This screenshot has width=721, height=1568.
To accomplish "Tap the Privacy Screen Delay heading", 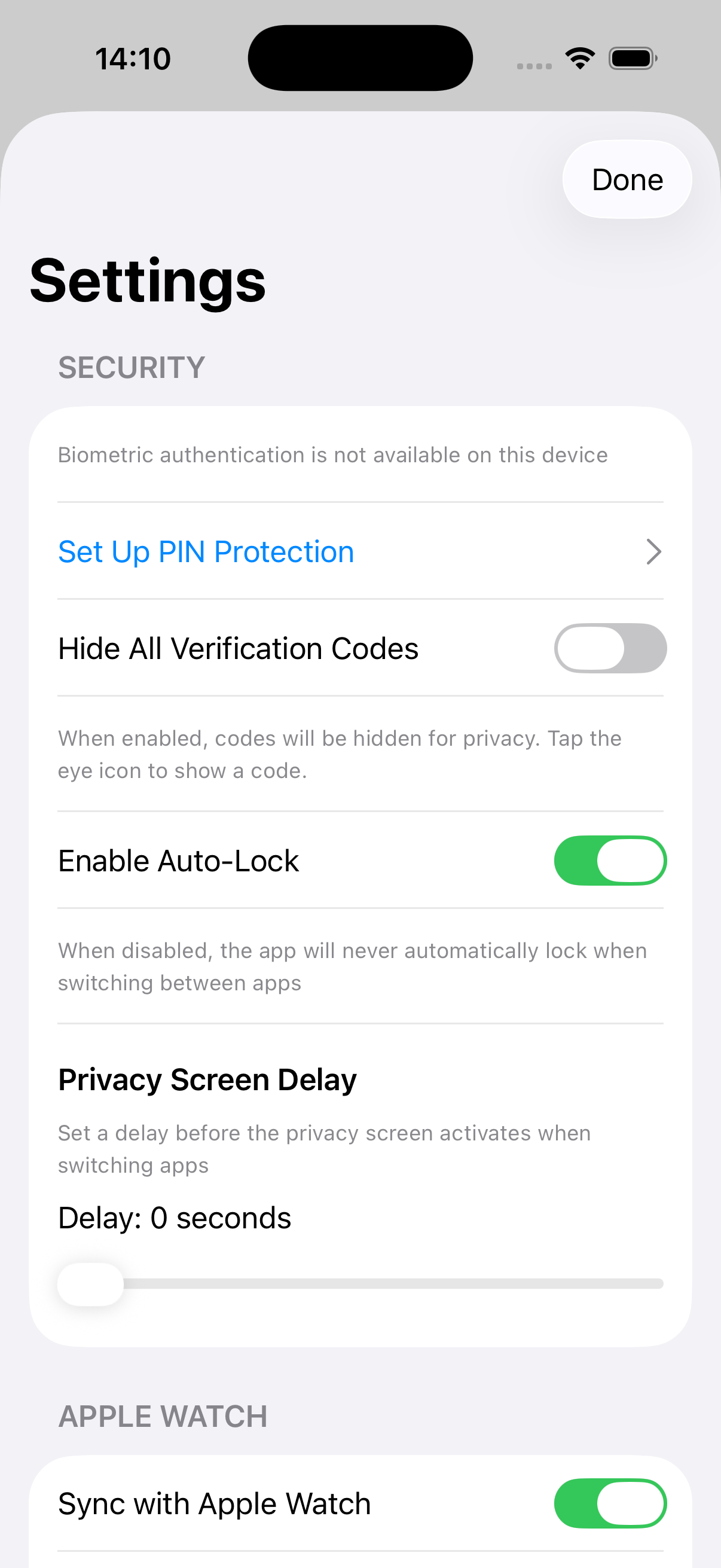I will point(207,1079).
